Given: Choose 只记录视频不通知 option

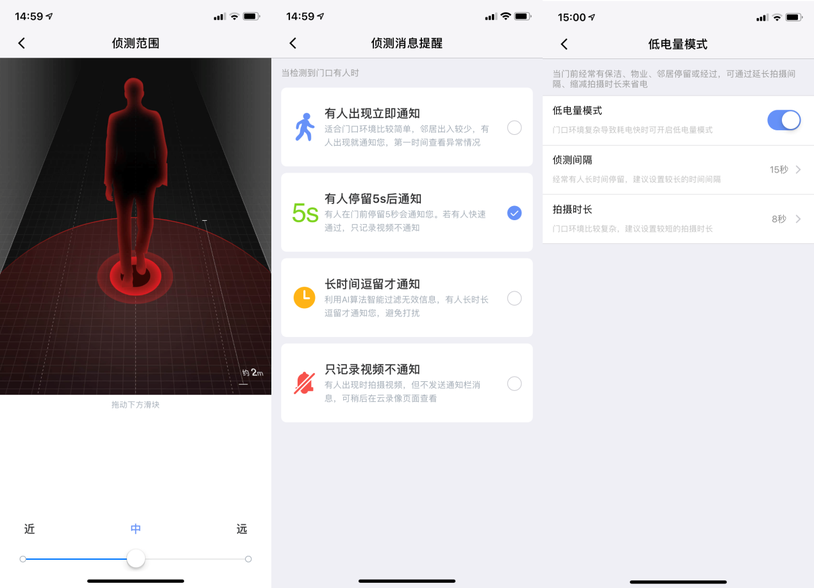Looking at the screenshot, I should [x=514, y=383].
